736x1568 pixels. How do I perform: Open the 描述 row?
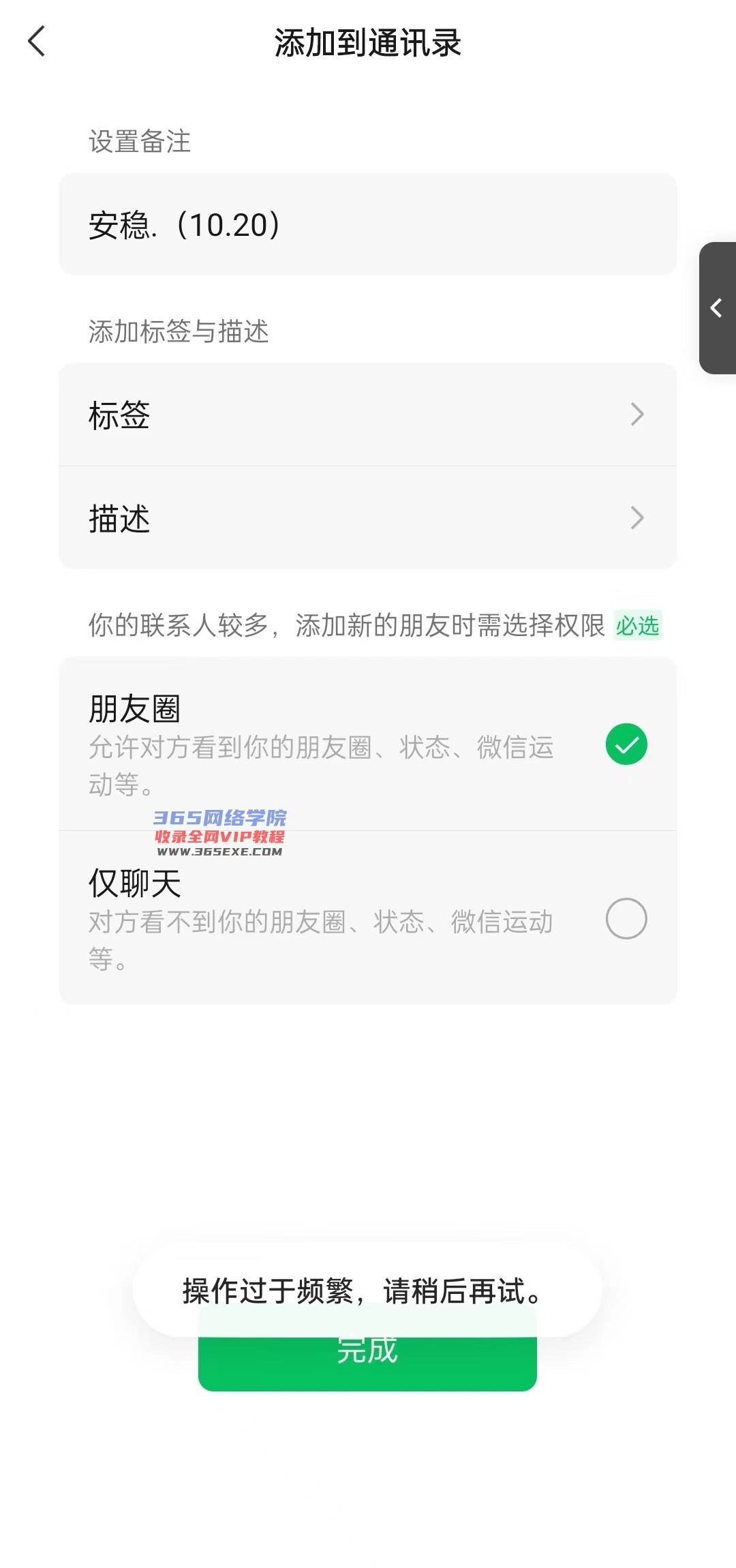click(368, 518)
